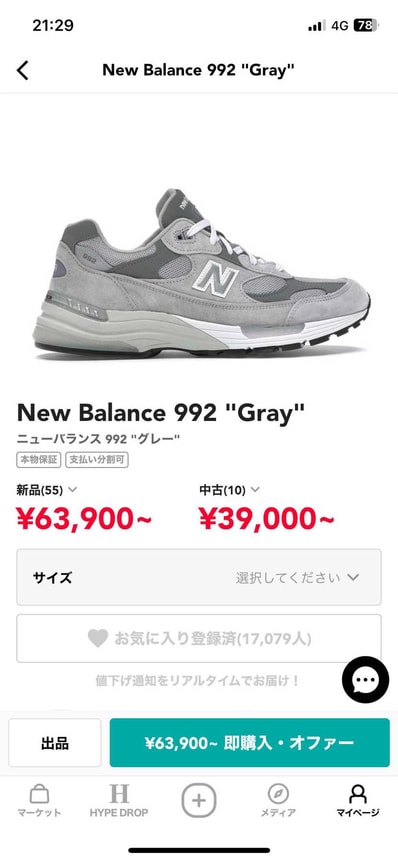The image size is (398, 861).
Task: Expand the 新品(55) new listings dropdown
Action: coord(47,489)
